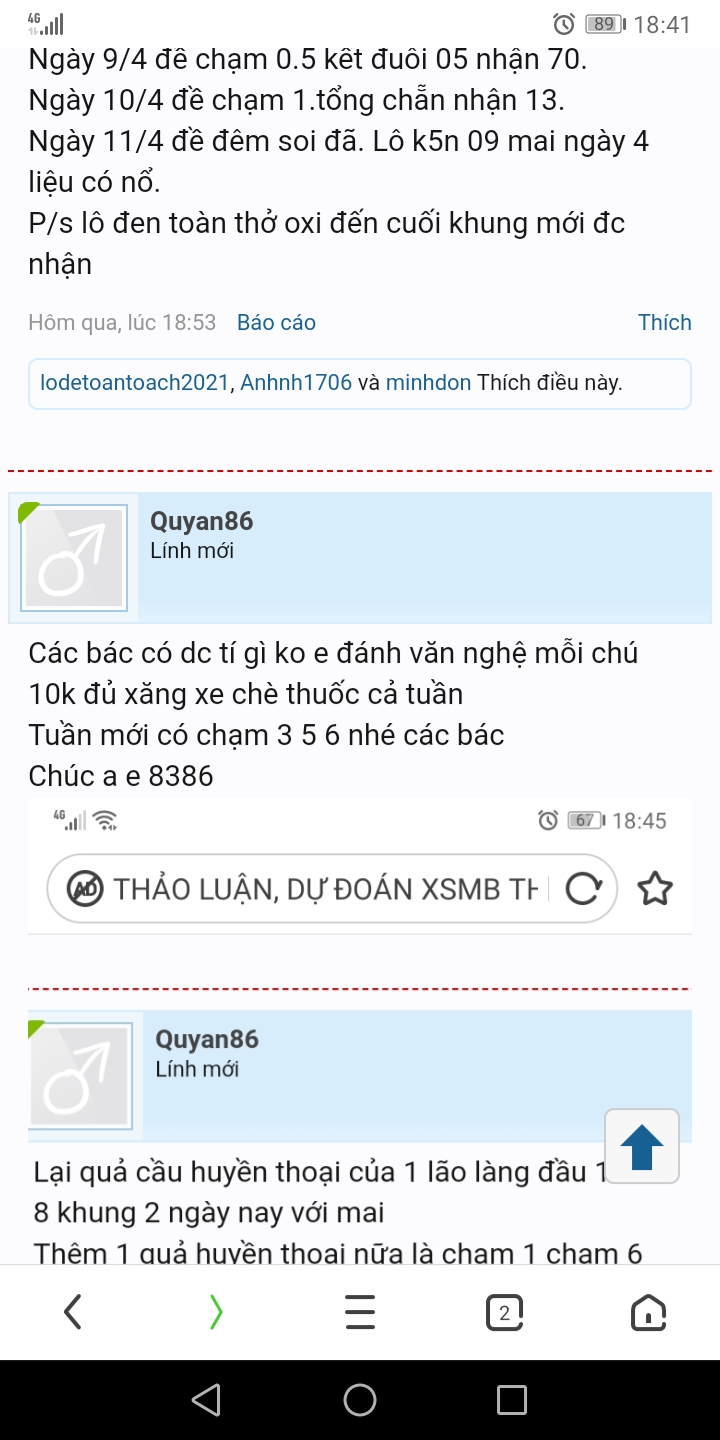This screenshot has height=1440, width=720.
Task: Like the post with the Thích link
Action: [664, 323]
